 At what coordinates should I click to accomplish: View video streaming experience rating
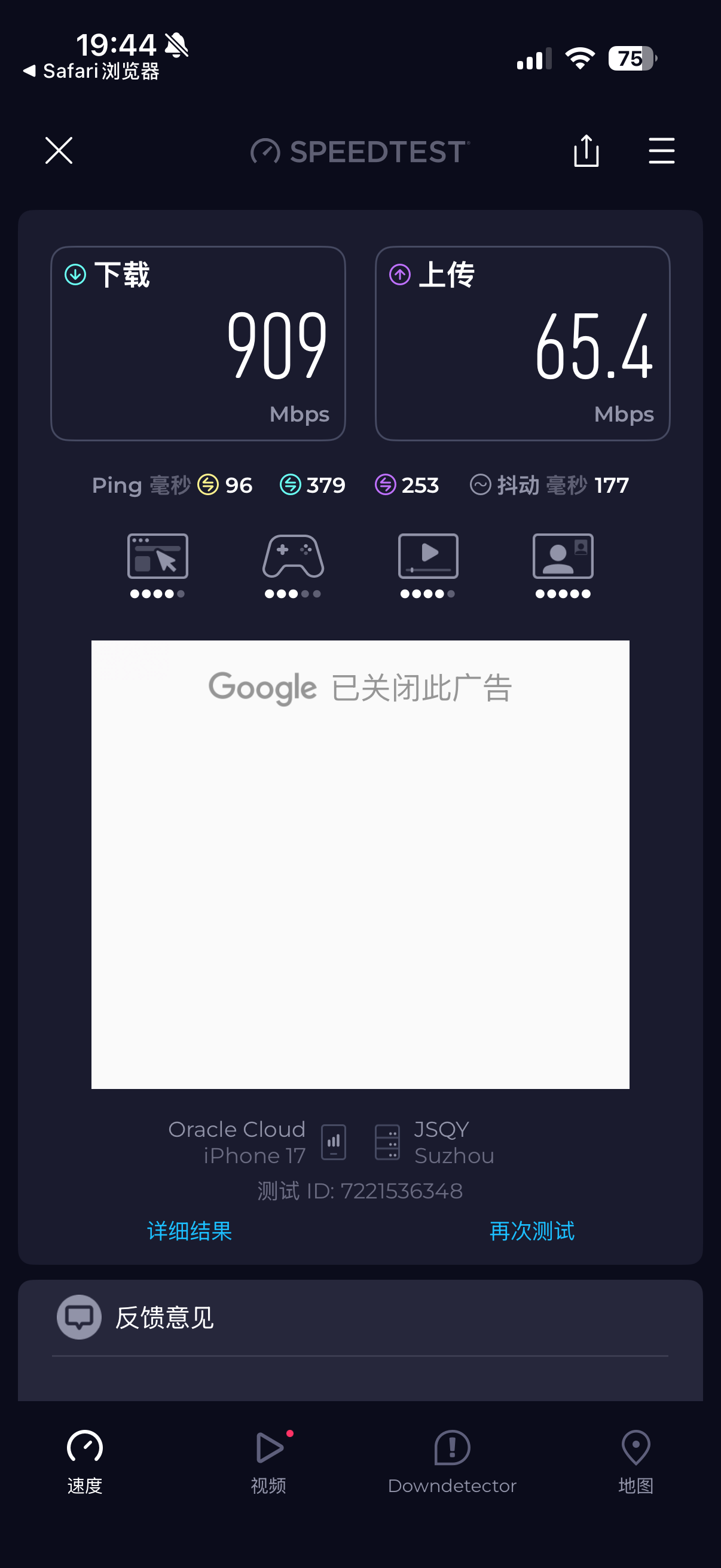point(427,566)
